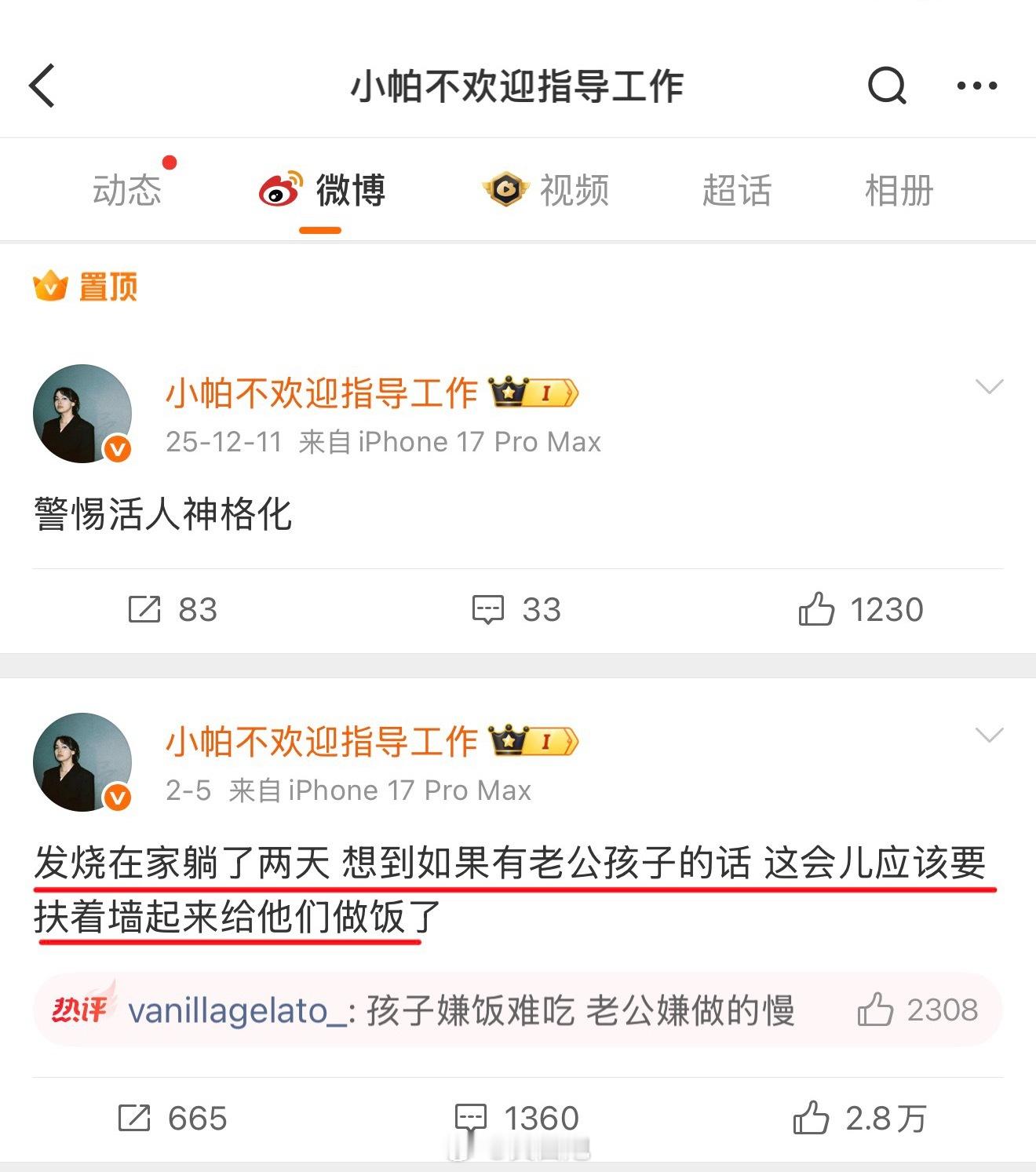The width and height of the screenshot is (1036, 1172).
Task: Tap the orange V verification badge on the avatar
Action: [116, 448]
